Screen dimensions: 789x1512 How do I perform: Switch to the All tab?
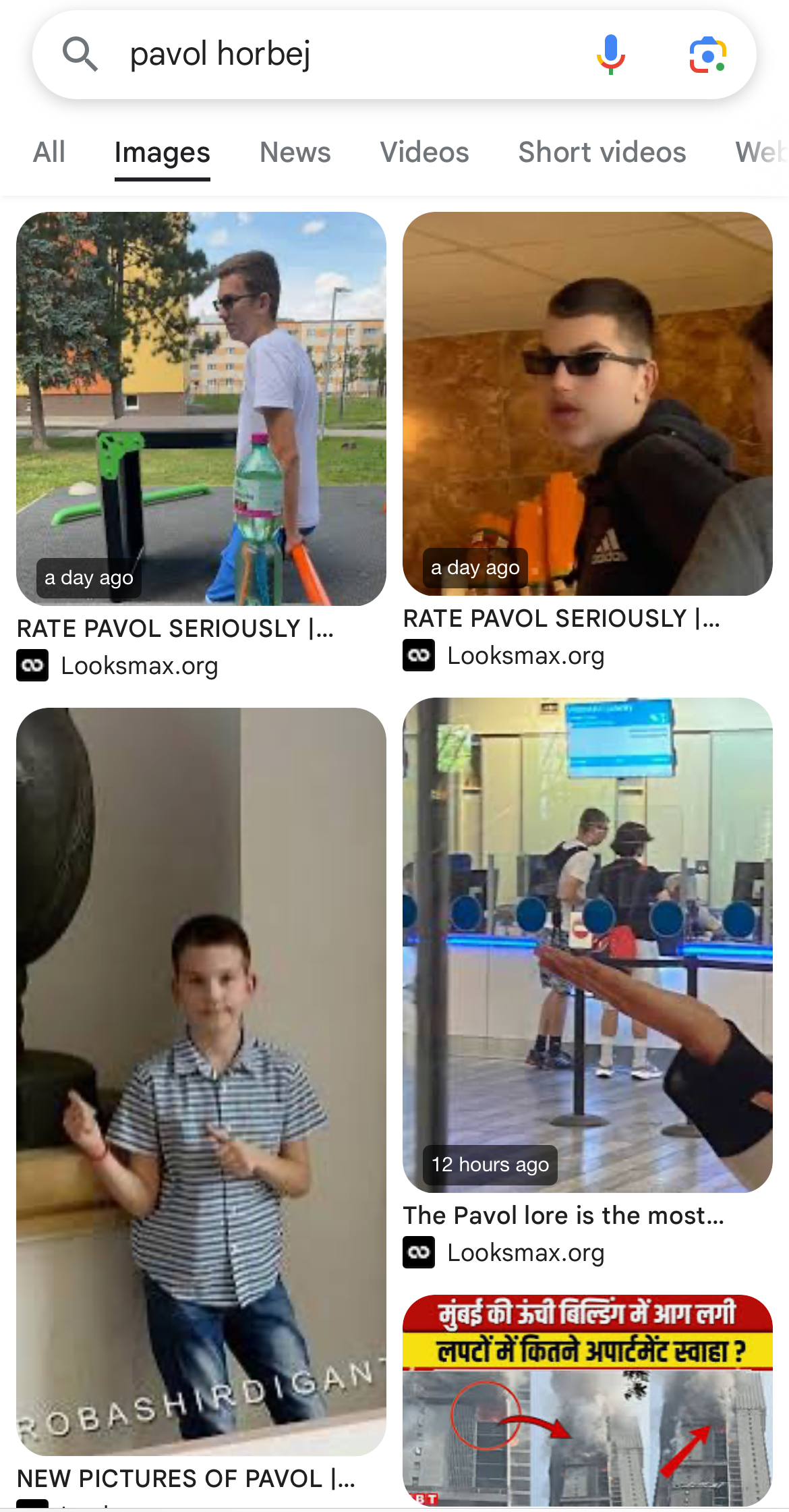49,152
